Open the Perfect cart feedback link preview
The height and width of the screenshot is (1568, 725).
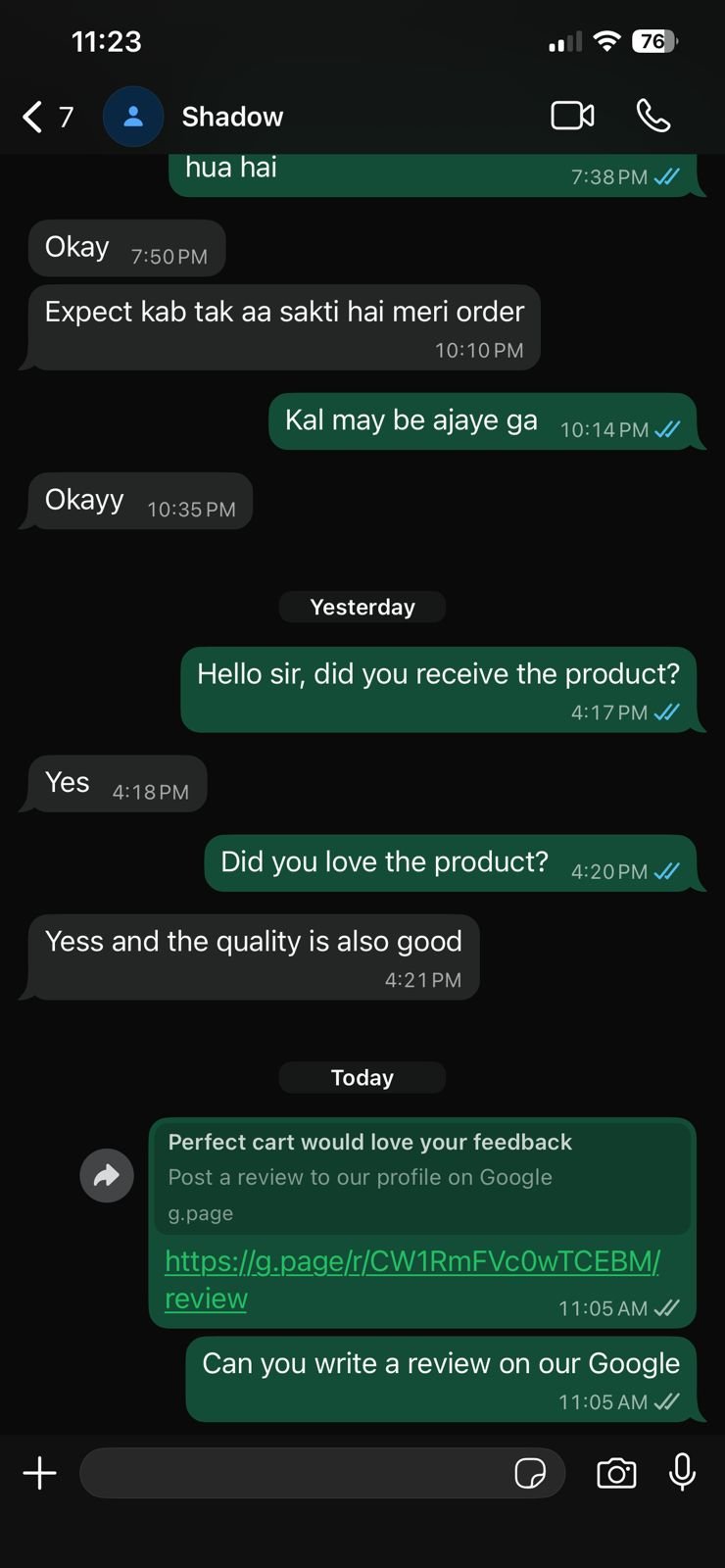(421, 1176)
